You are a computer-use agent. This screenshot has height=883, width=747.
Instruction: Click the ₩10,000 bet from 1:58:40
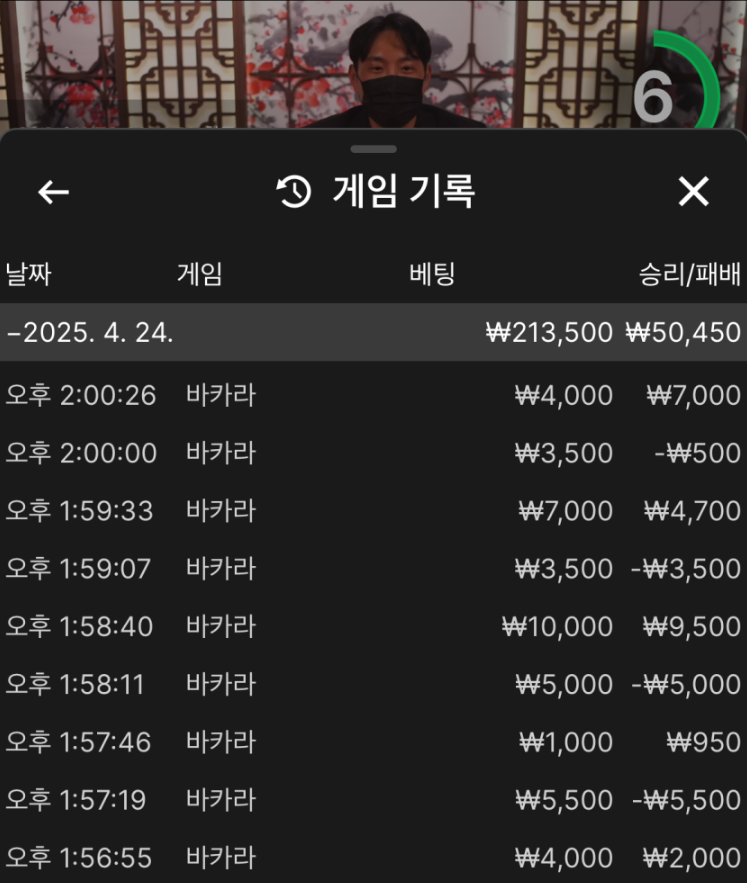[x=558, y=626]
